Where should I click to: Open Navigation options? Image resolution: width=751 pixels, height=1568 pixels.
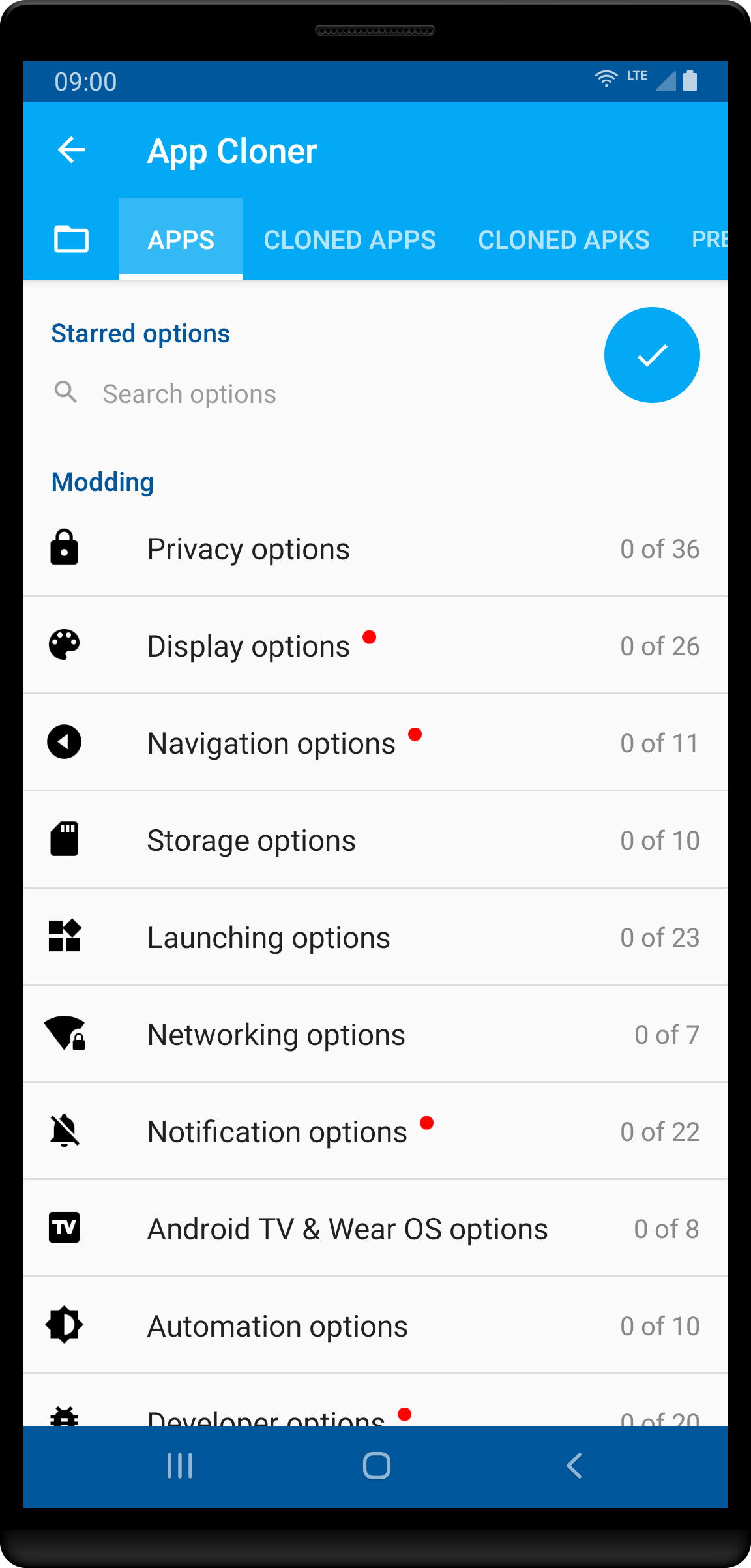tap(375, 743)
